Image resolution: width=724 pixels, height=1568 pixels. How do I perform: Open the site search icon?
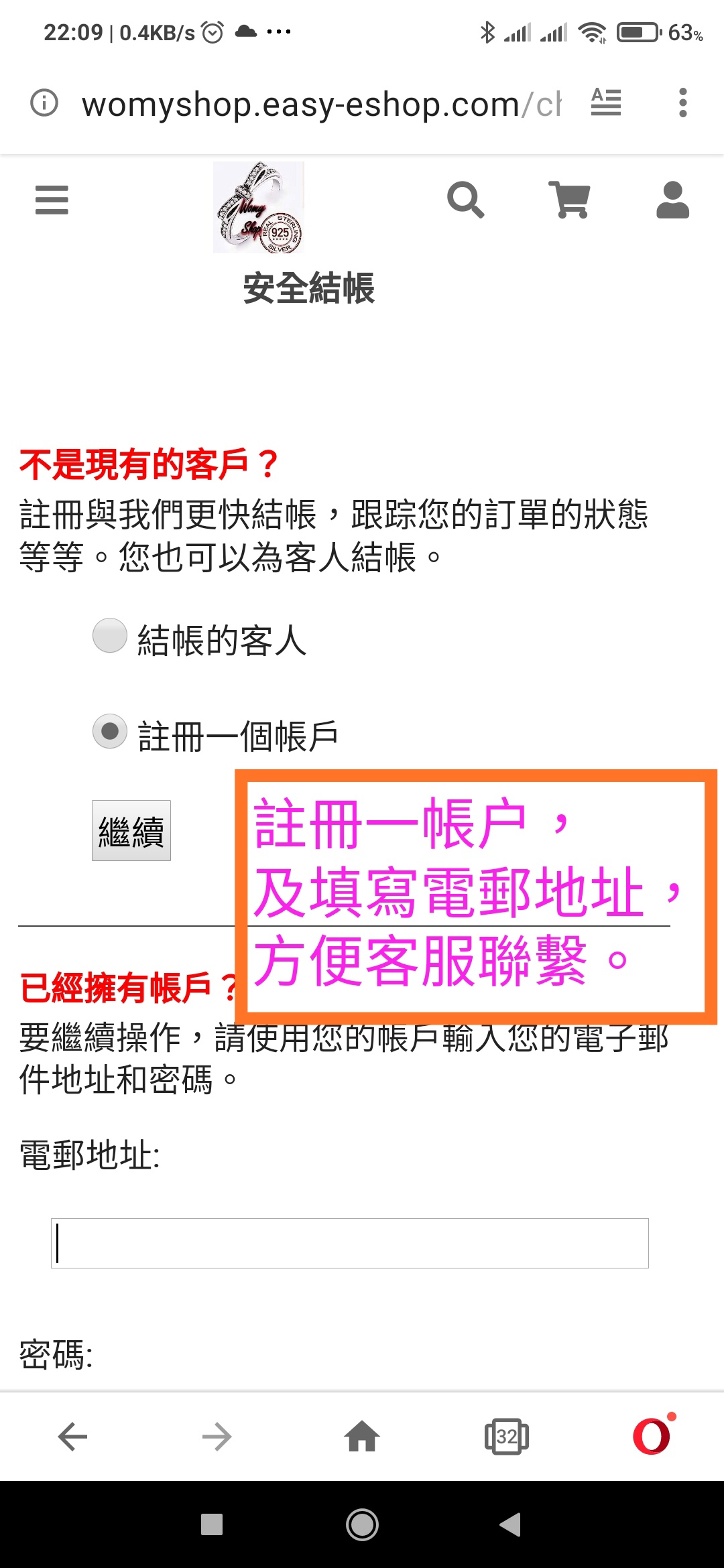(465, 200)
